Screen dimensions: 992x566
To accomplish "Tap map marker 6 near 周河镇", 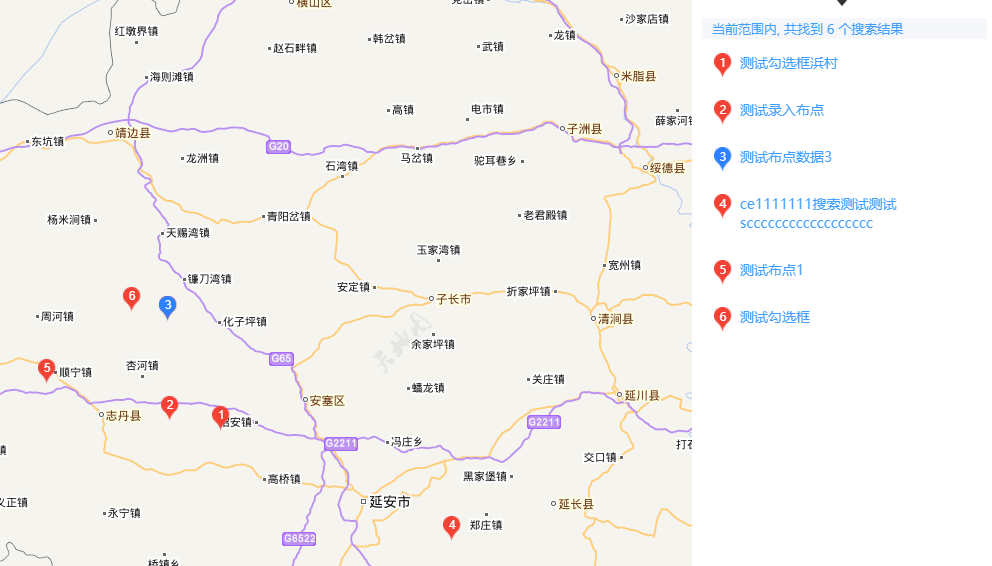I will (131, 297).
